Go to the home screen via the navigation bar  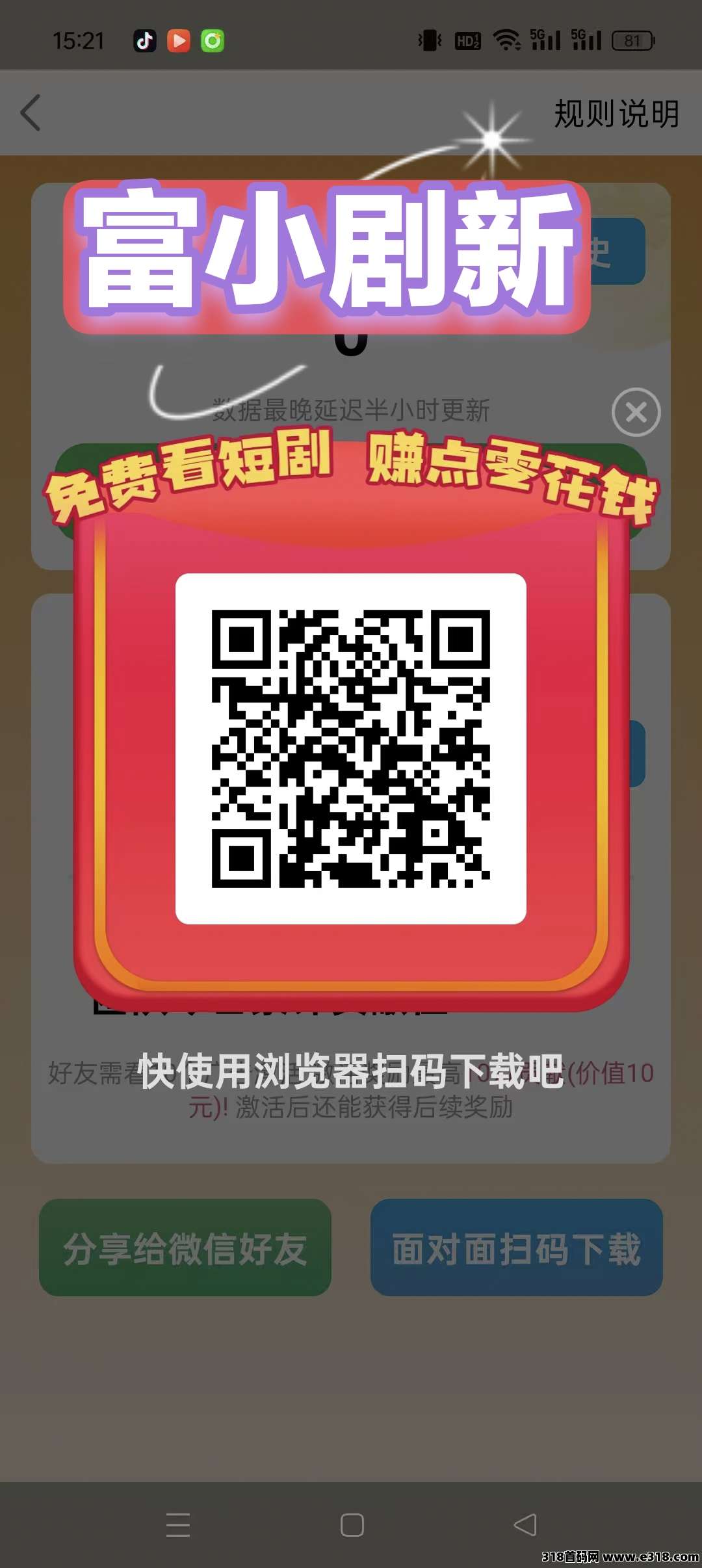352,1524
